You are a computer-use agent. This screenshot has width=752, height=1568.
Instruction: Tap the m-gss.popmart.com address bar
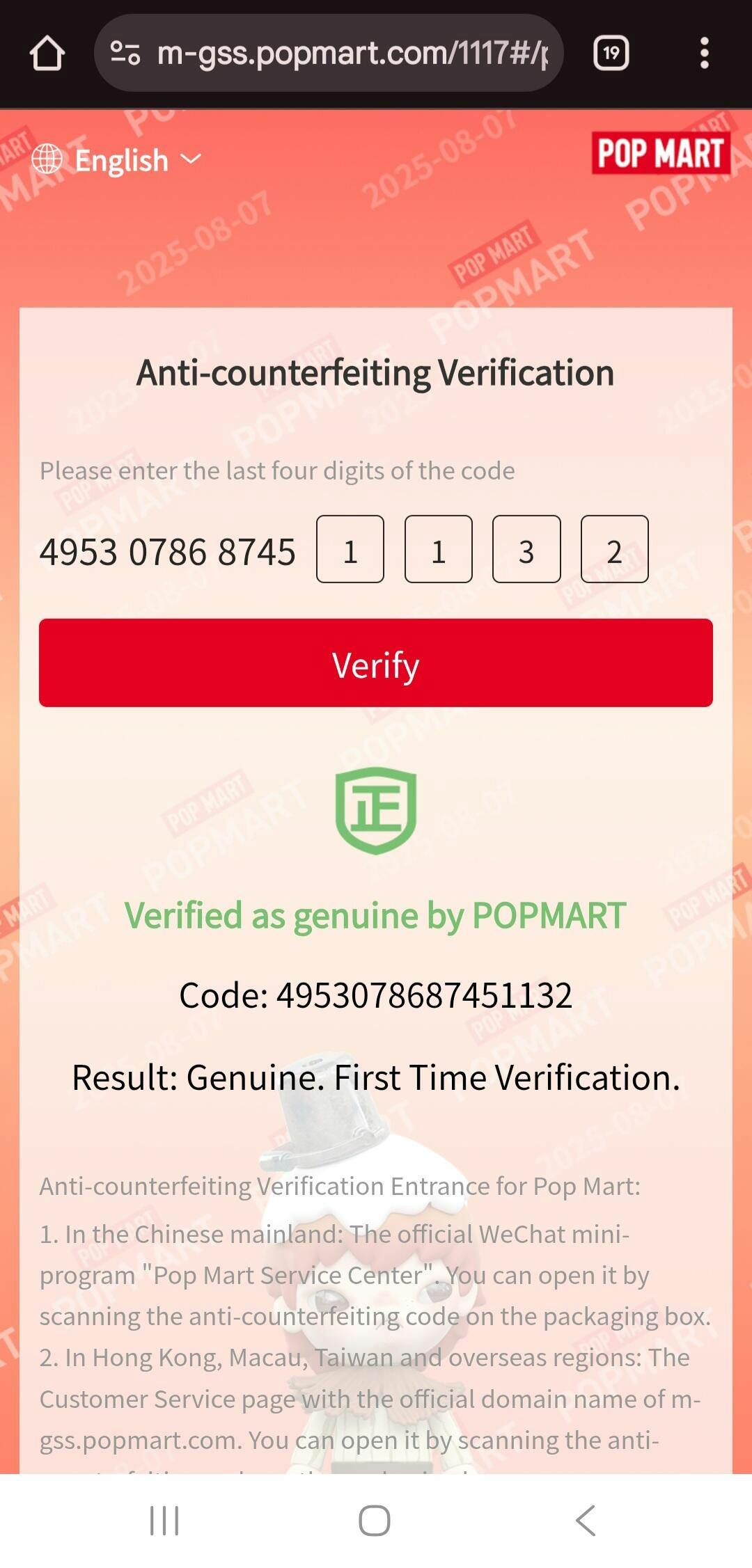tap(329, 53)
